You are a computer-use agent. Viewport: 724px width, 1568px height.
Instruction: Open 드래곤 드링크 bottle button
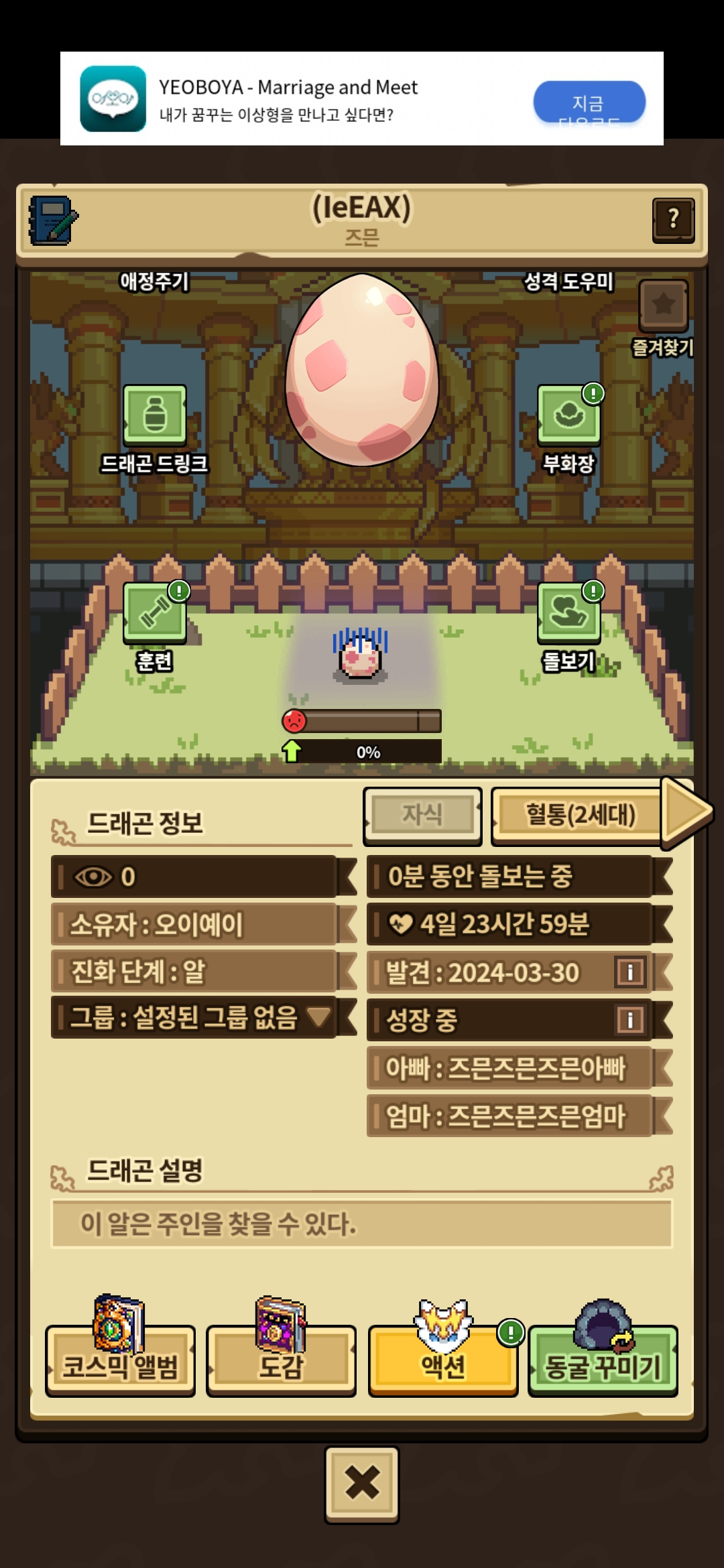point(154,415)
